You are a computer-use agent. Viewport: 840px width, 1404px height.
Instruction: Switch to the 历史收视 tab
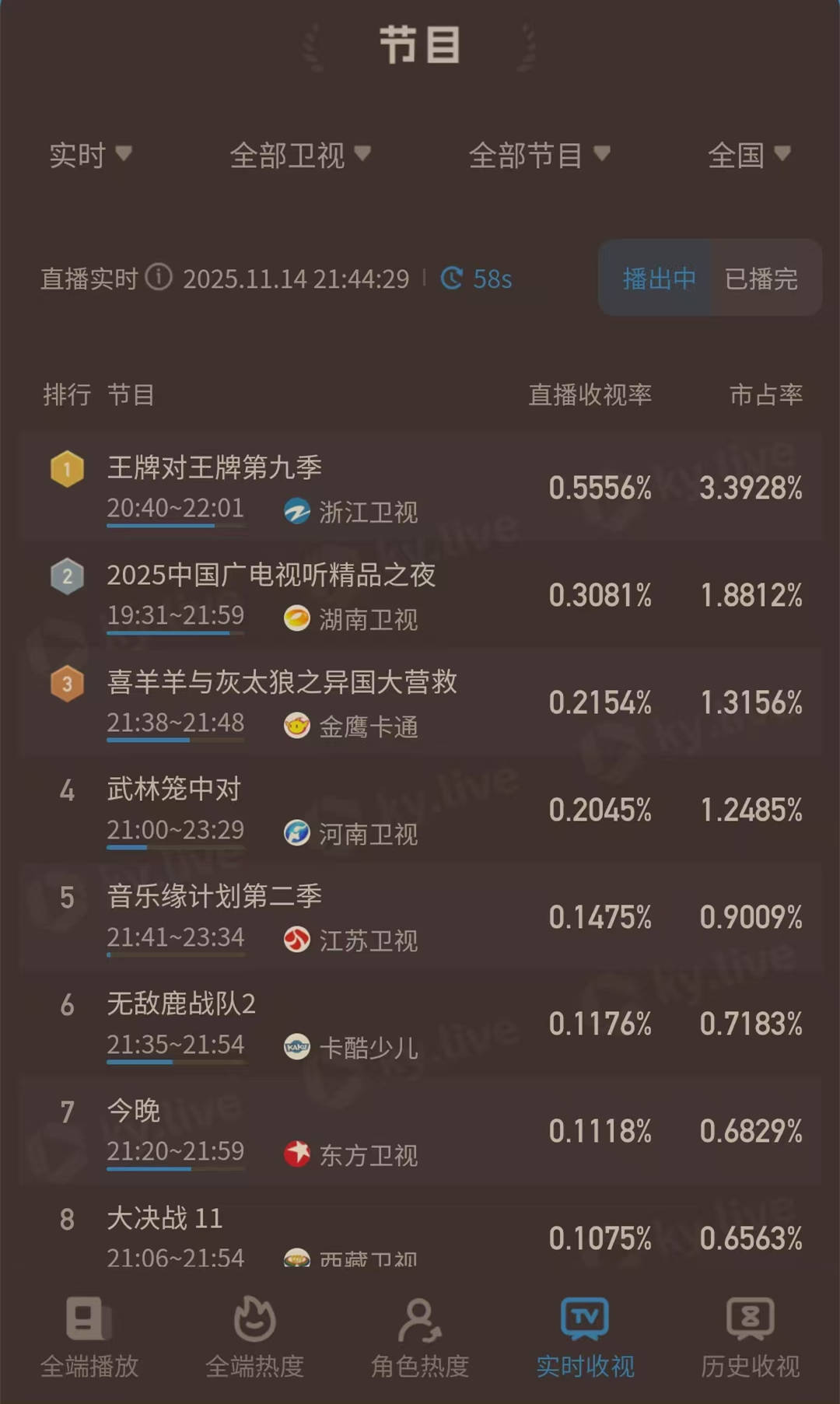[750, 1338]
